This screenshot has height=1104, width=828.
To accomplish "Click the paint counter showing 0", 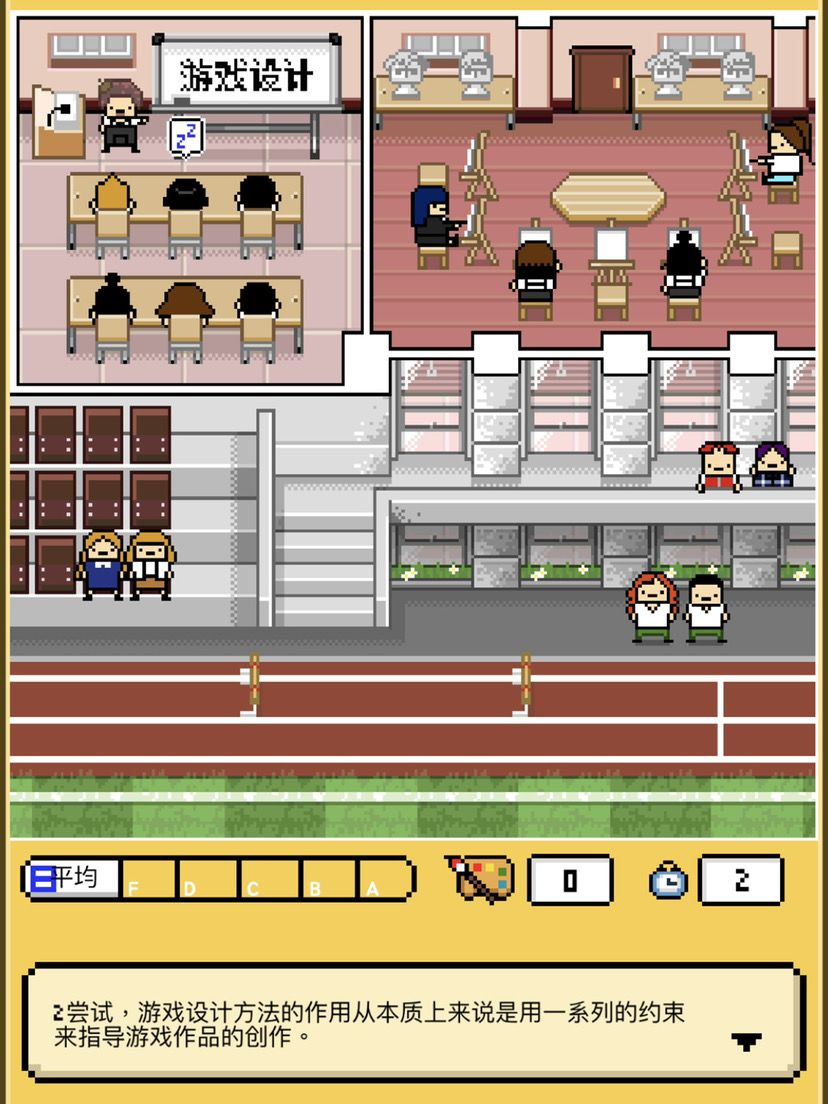I will click(x=571, y=879).
